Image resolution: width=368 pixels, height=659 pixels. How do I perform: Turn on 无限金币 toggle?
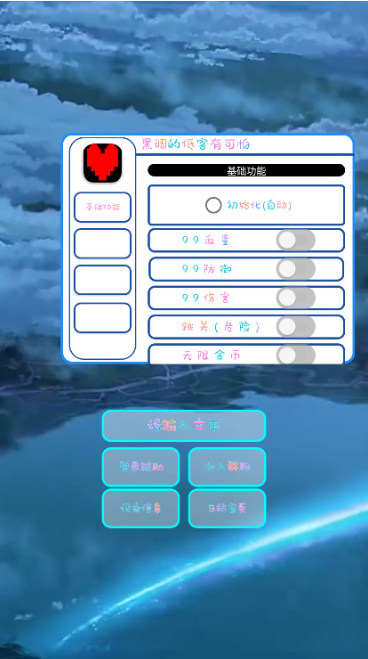pyautogui.click(x=296, y=355)
